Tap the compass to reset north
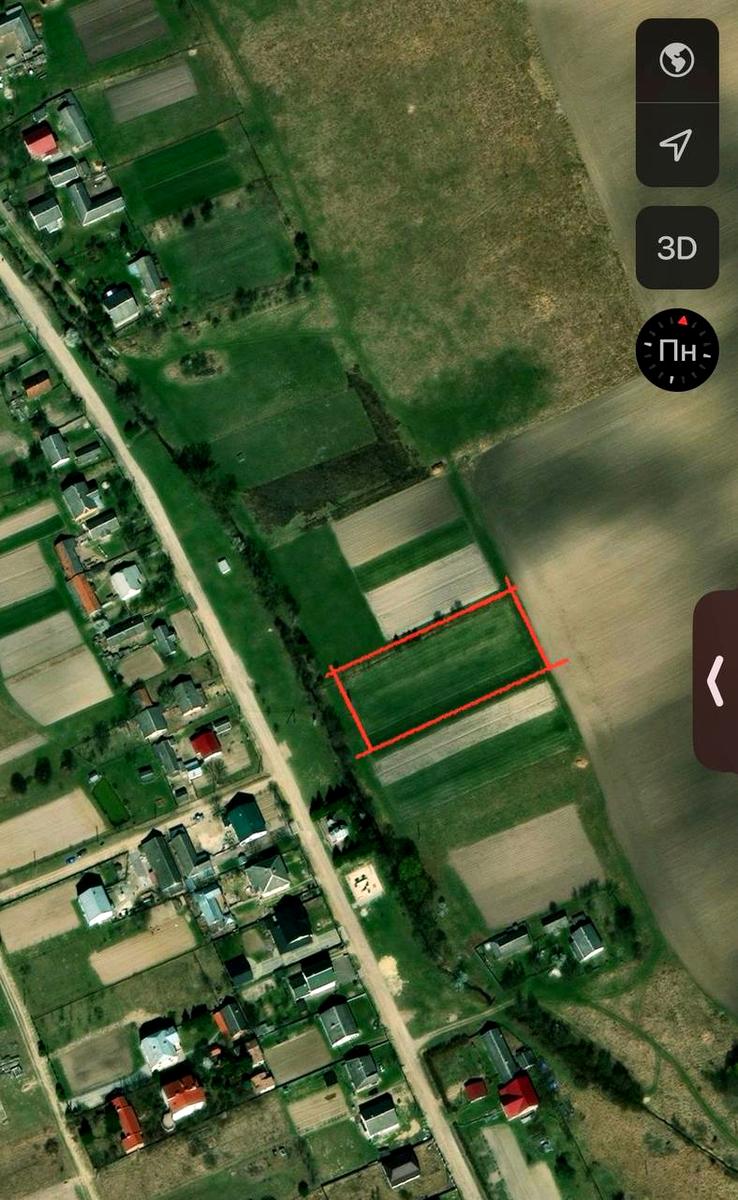 (x=677, y=350)
